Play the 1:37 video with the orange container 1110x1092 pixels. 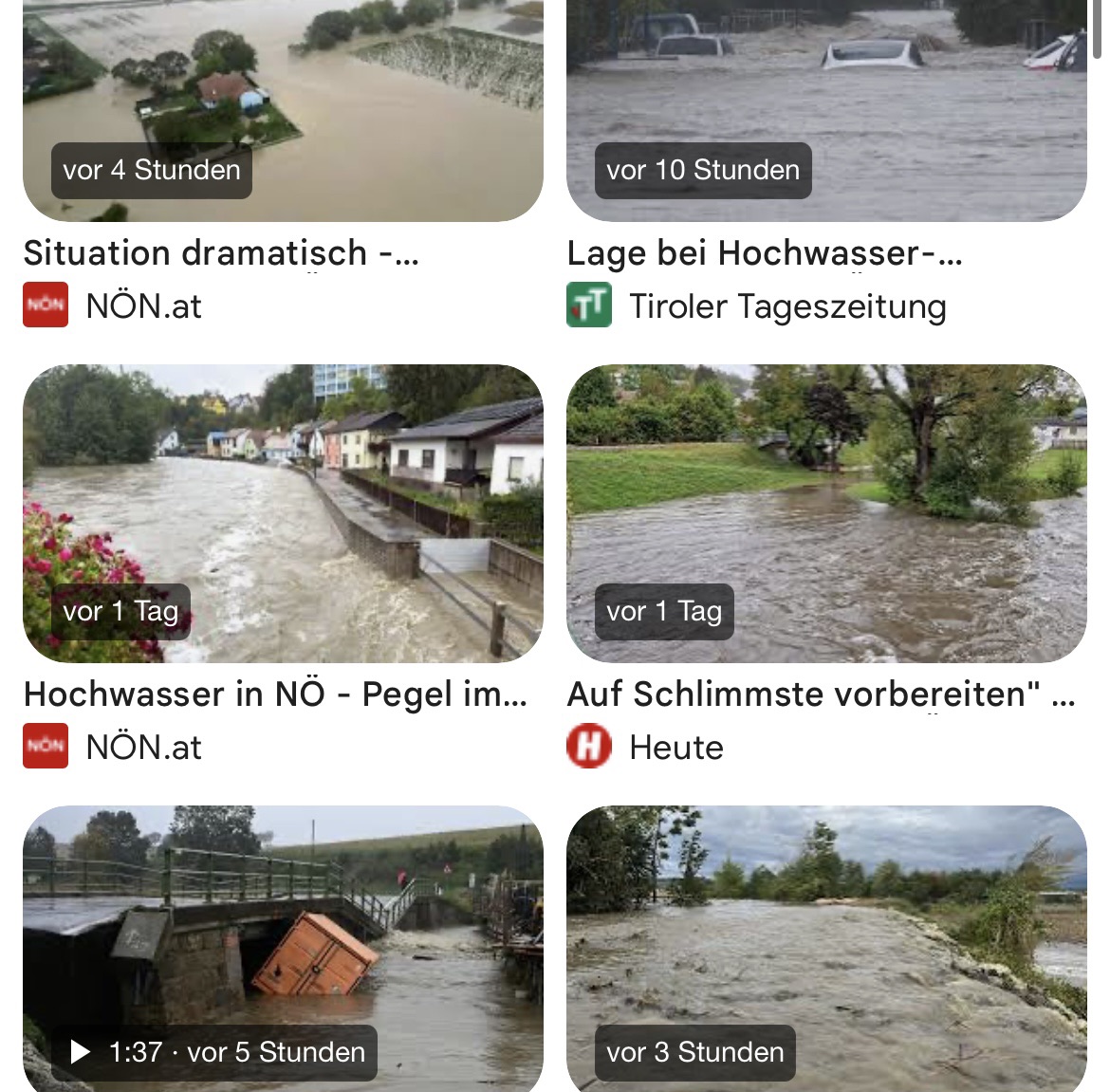pos(283,949)
